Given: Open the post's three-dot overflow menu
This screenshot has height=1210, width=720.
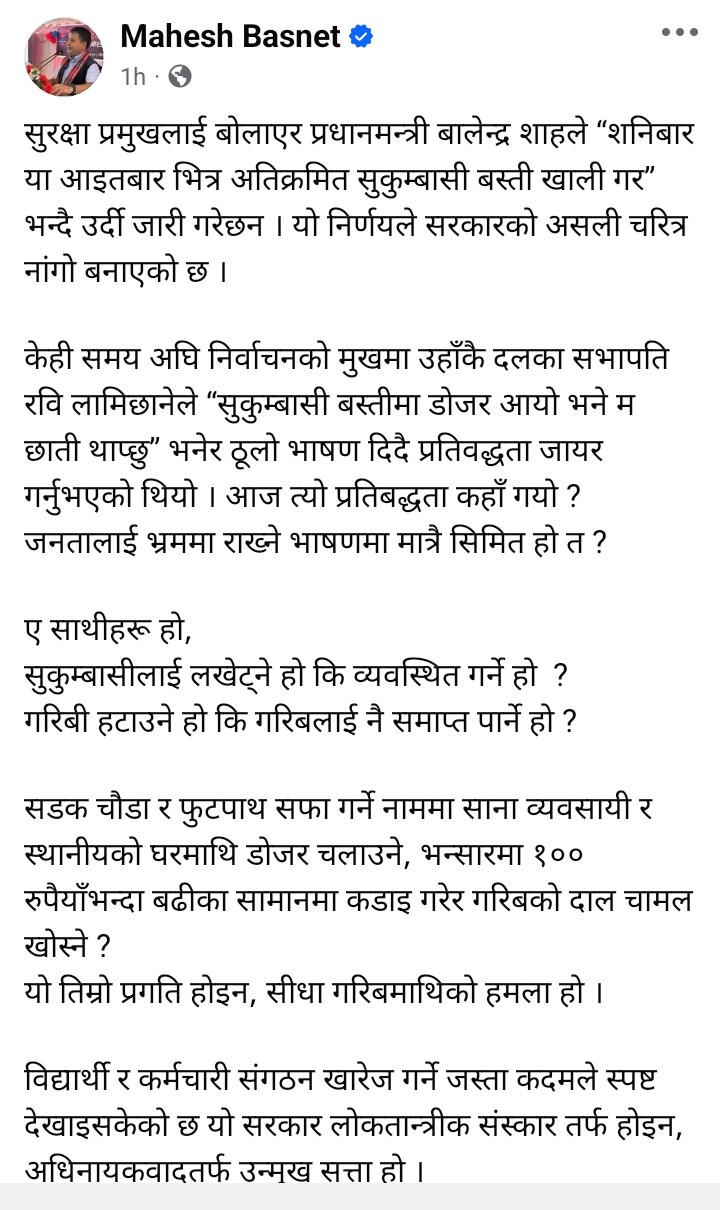Looking at the screenshot, I should (x=680, y=33).
